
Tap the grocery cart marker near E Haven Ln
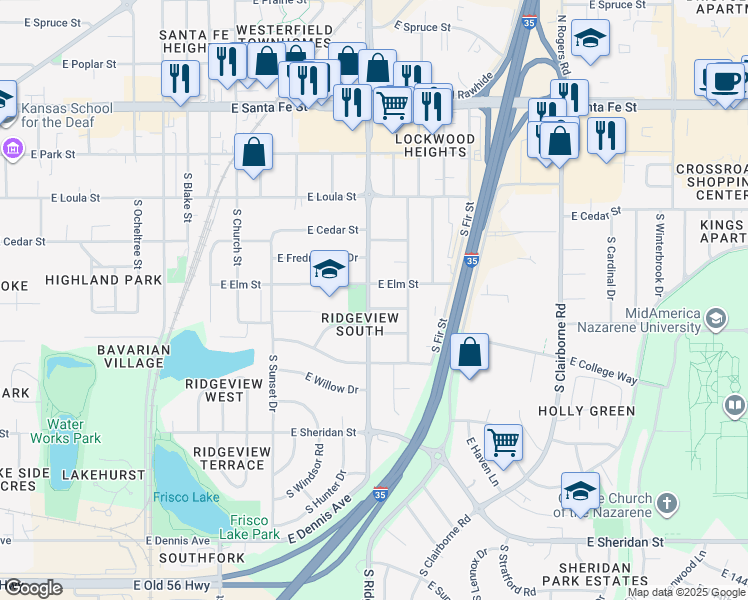tap(503, 440)
